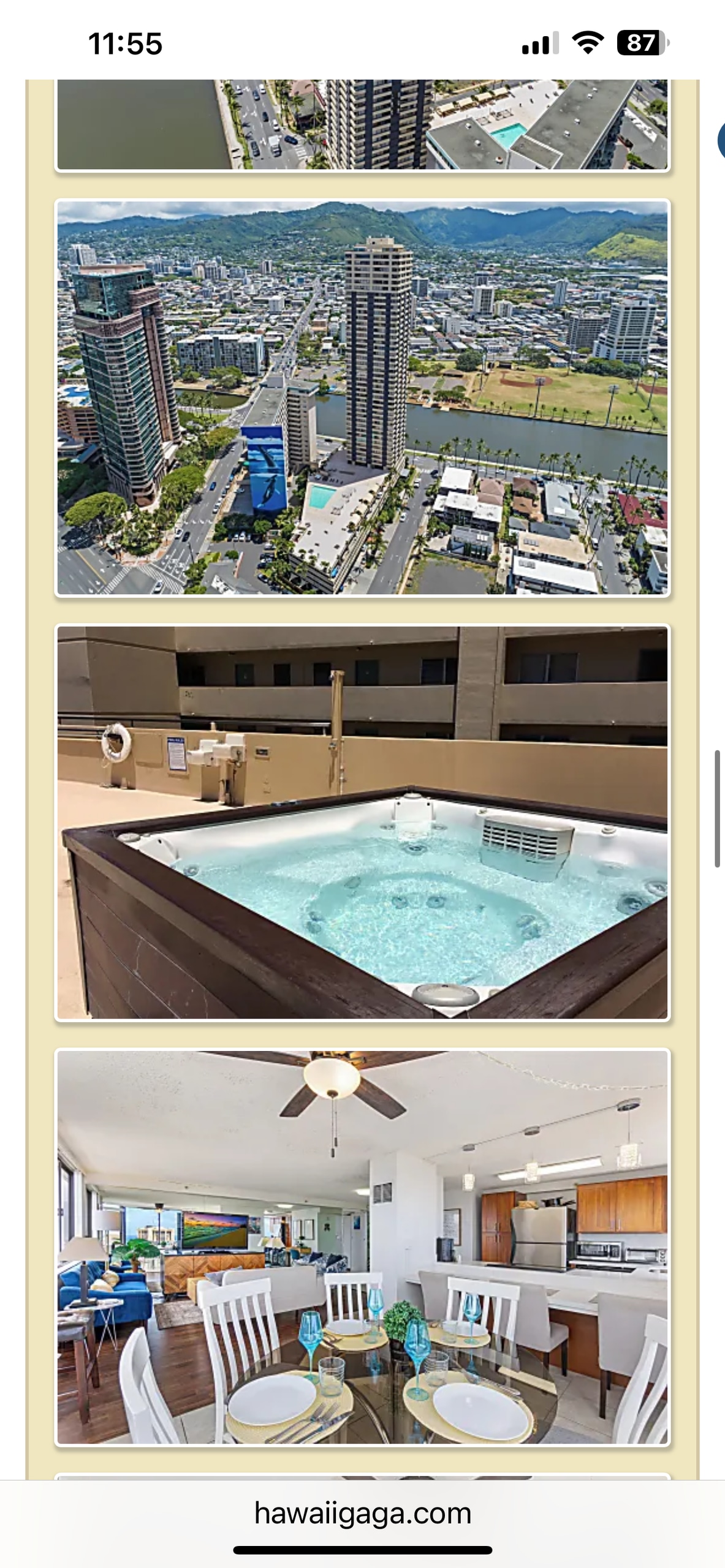The width and height of the screenshot is (725, 1568).
Task: Open the aerial city view photo
Action: (362, 398)
